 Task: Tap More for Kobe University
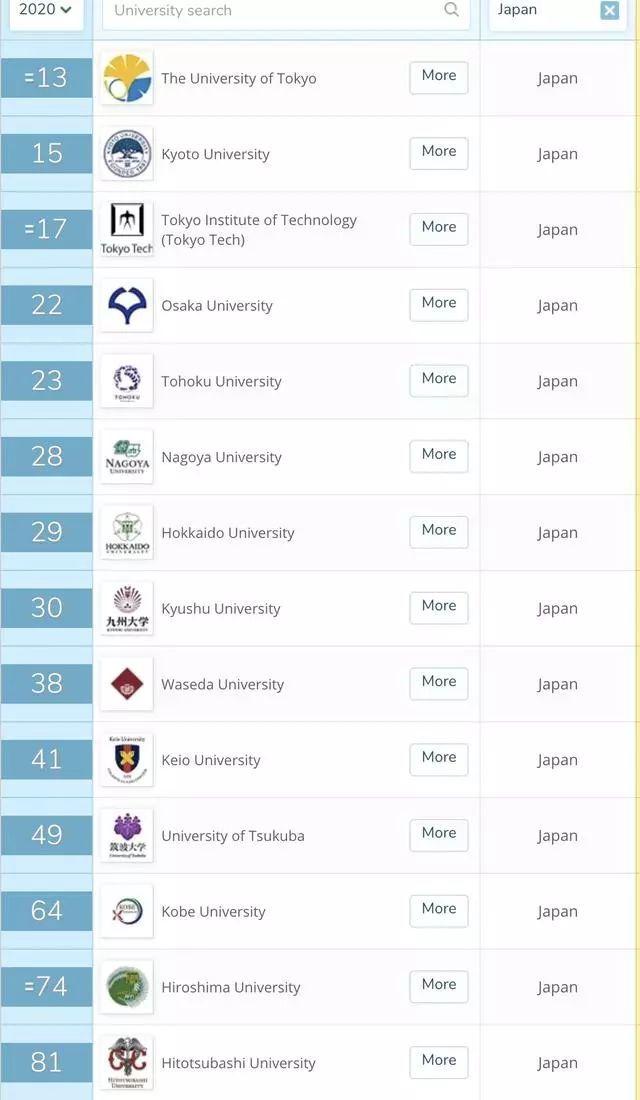tap(438, 910)
